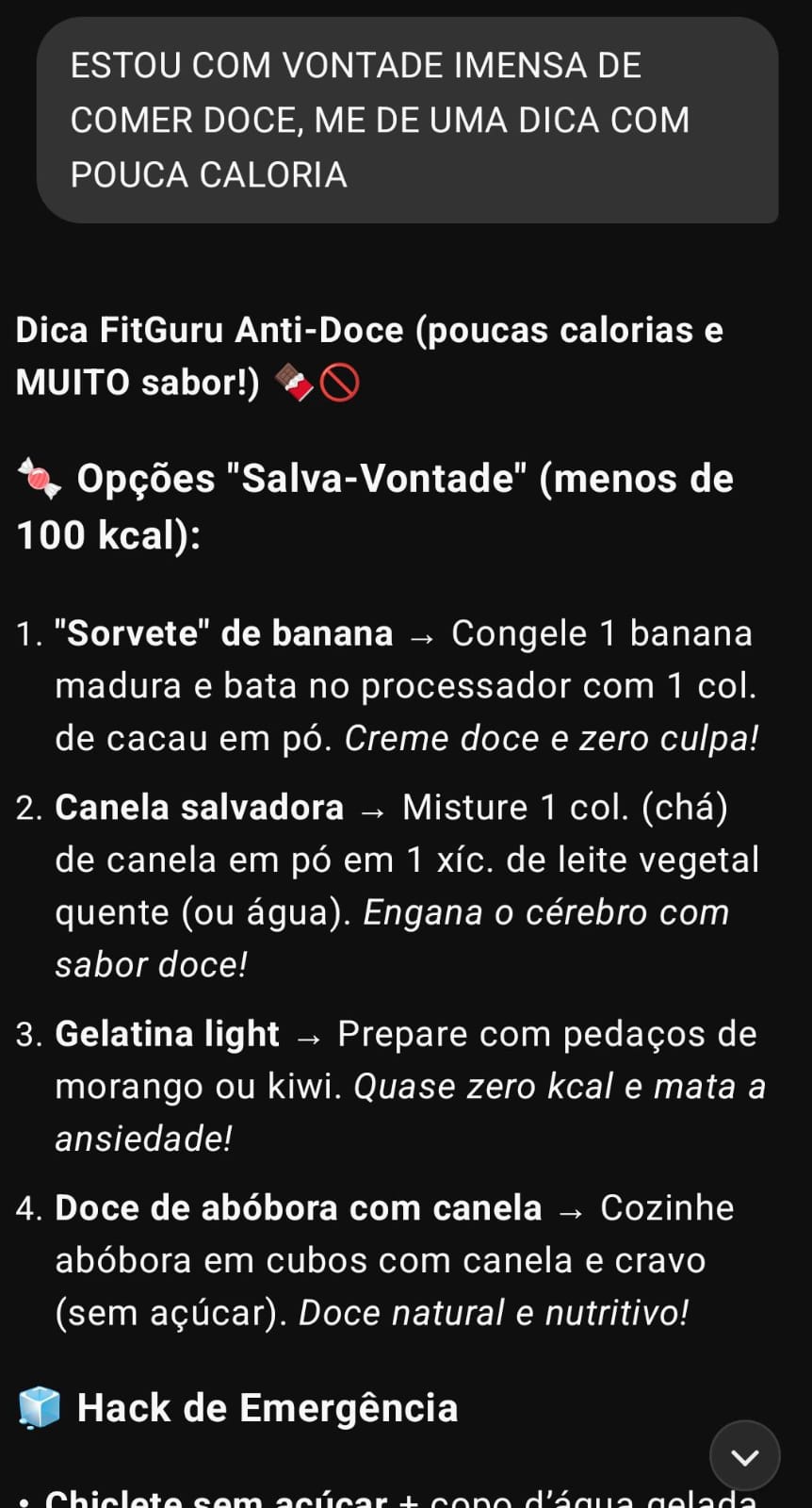Click the chocolate bar emoji in the heading
The height and width of the screenshot is (1508, 812).
296,381
